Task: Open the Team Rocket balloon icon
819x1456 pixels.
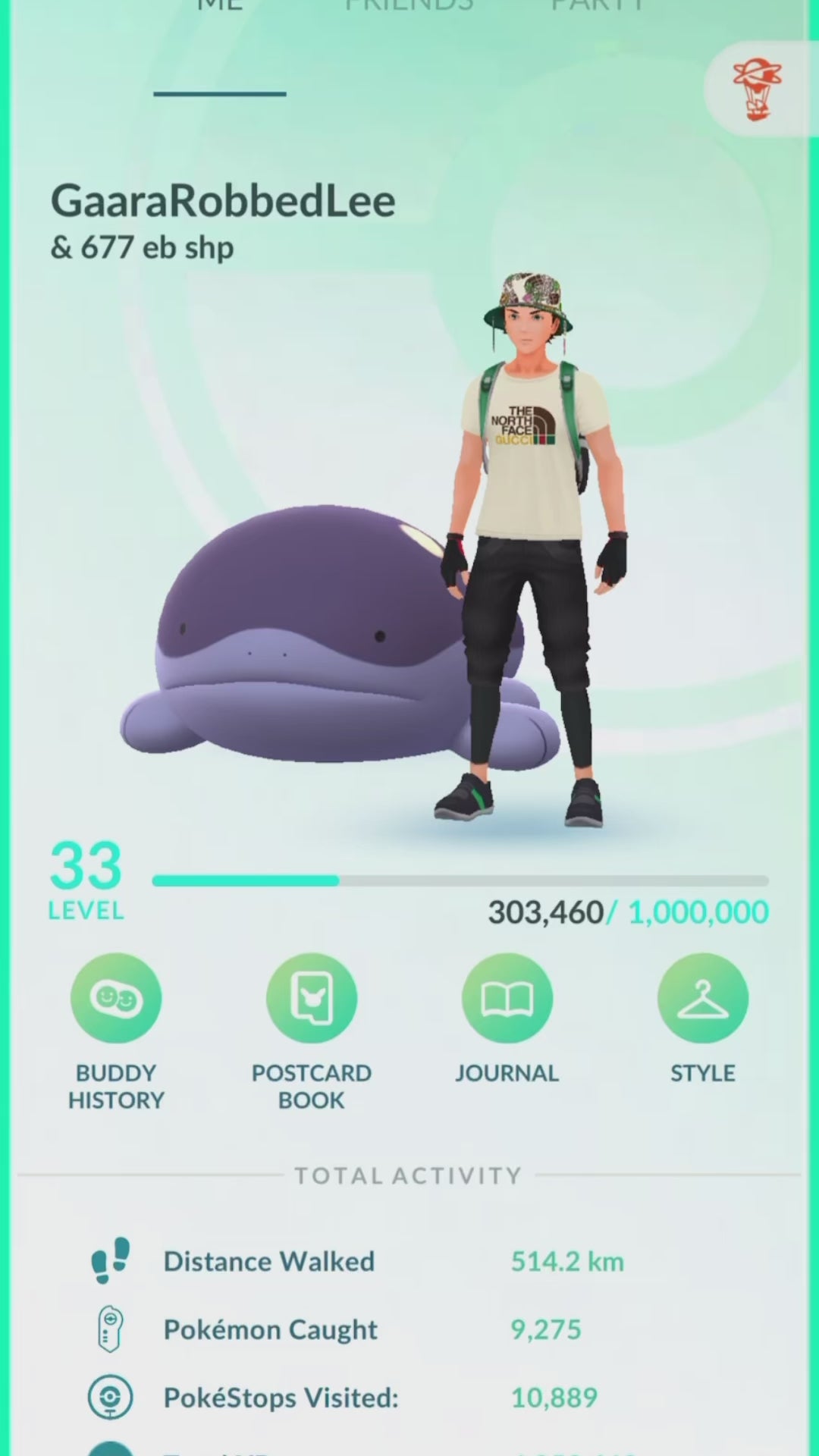Action: pos(756,91)
